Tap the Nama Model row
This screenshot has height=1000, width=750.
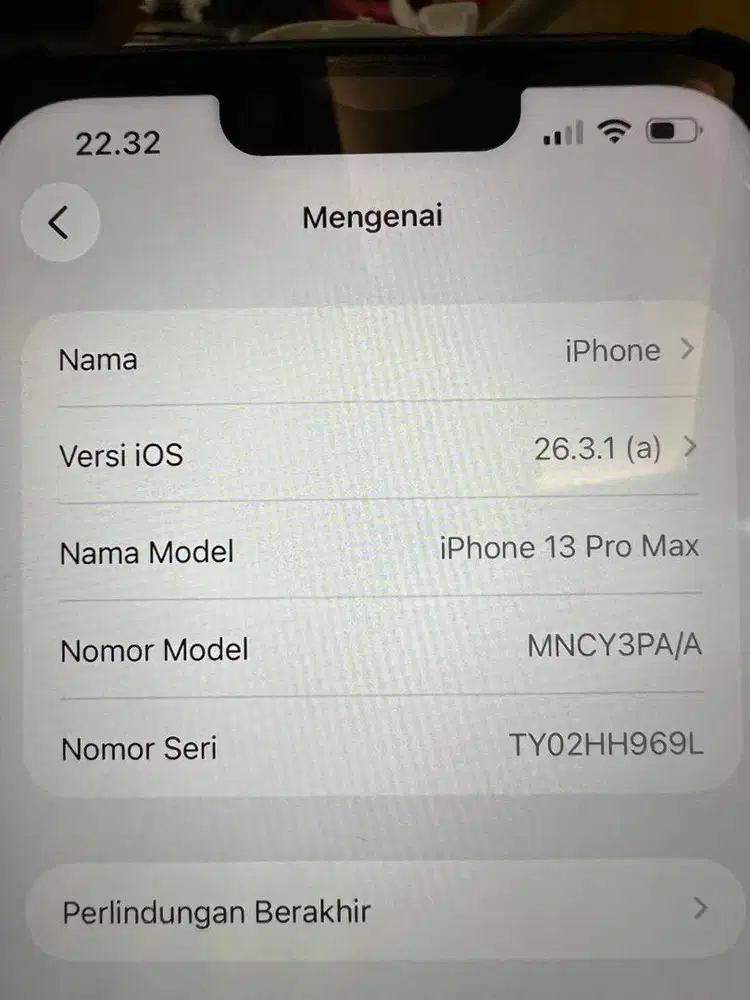tap(375, 550)
